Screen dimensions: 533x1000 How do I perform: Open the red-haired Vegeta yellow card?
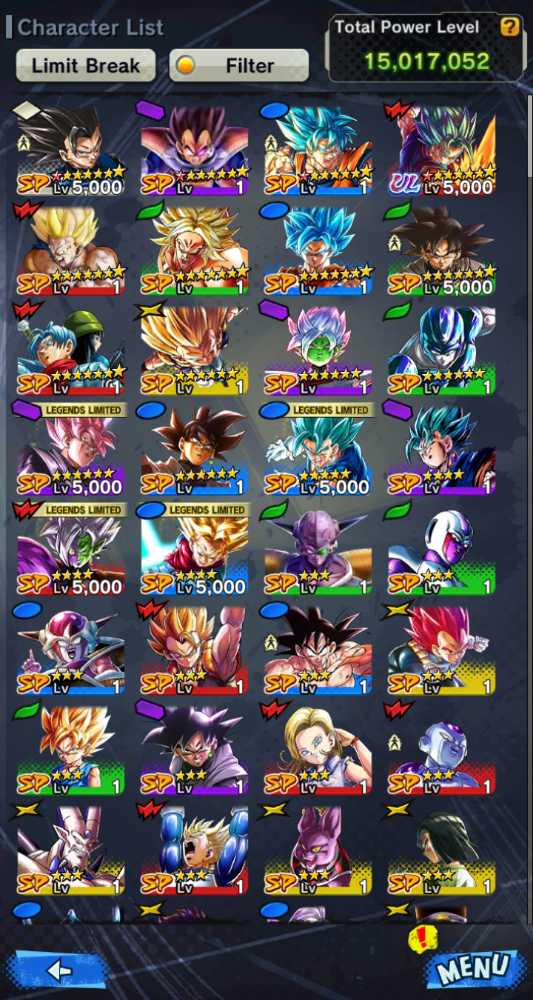click(441, 650)
